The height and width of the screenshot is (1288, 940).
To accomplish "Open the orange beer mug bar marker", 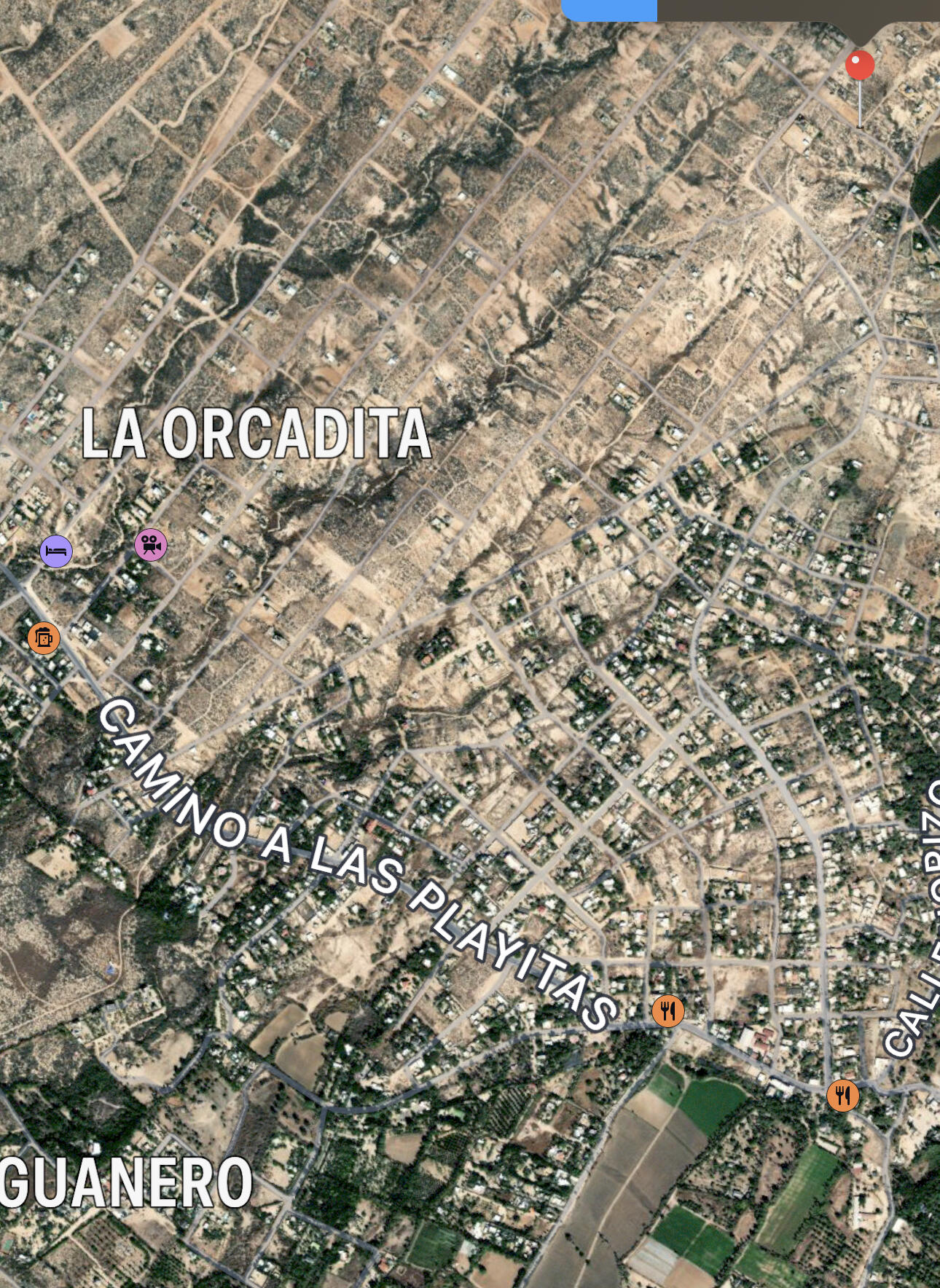I will tap(44, 637).
